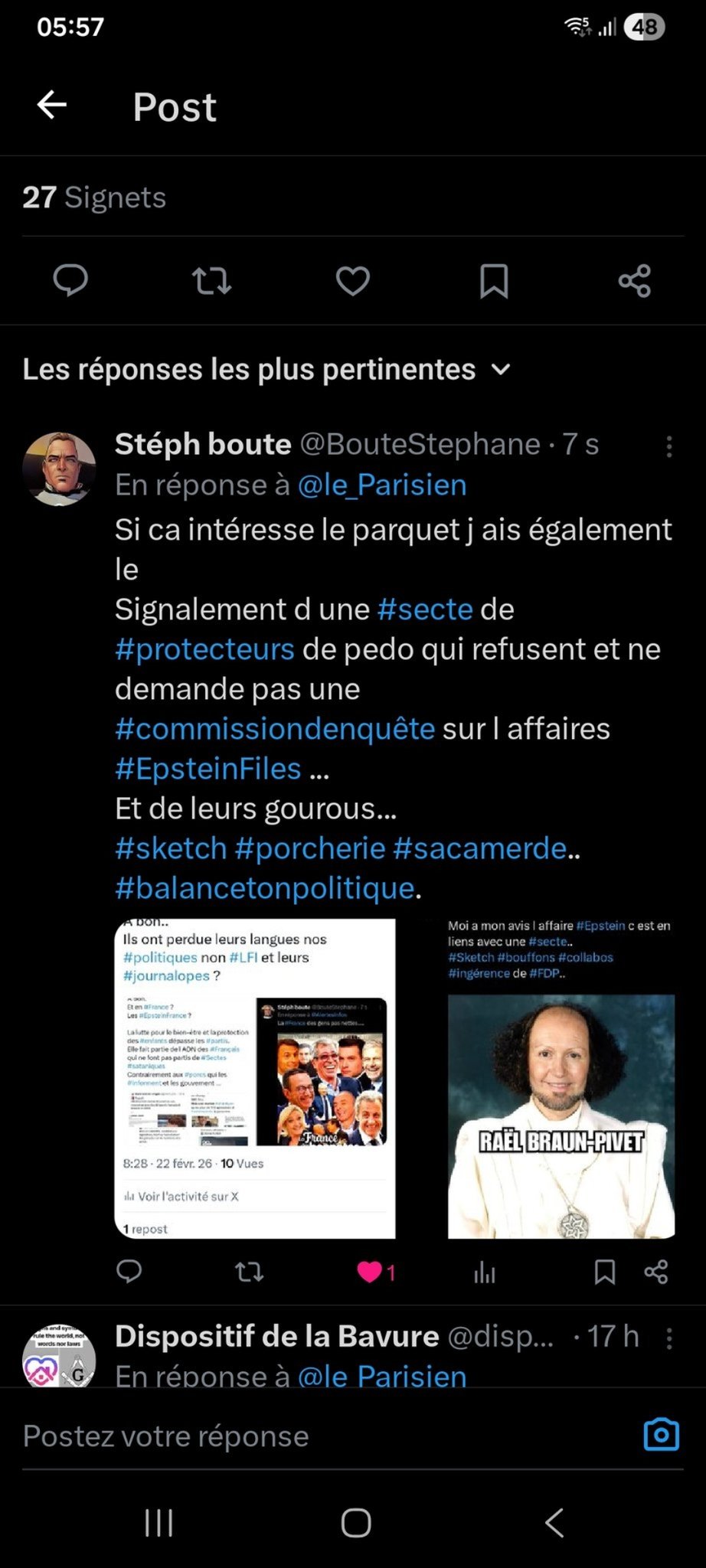
Task: Repost the main post
Action: 211,280
